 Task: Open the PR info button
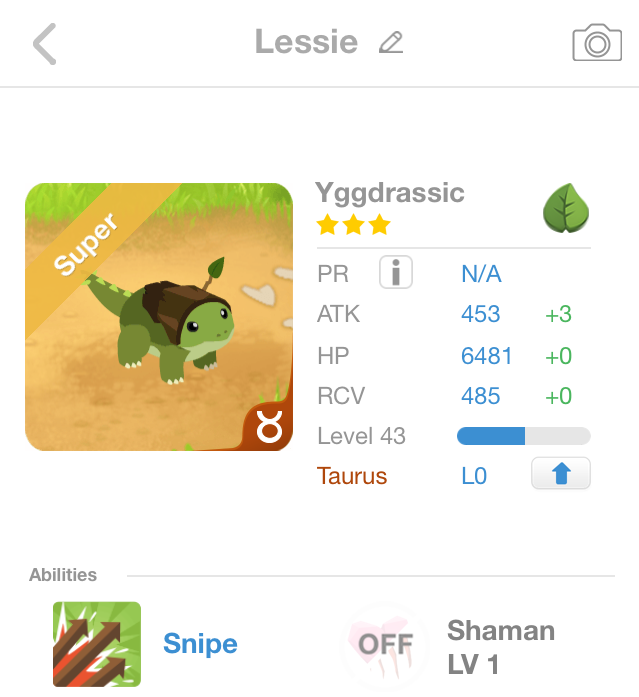396,273
